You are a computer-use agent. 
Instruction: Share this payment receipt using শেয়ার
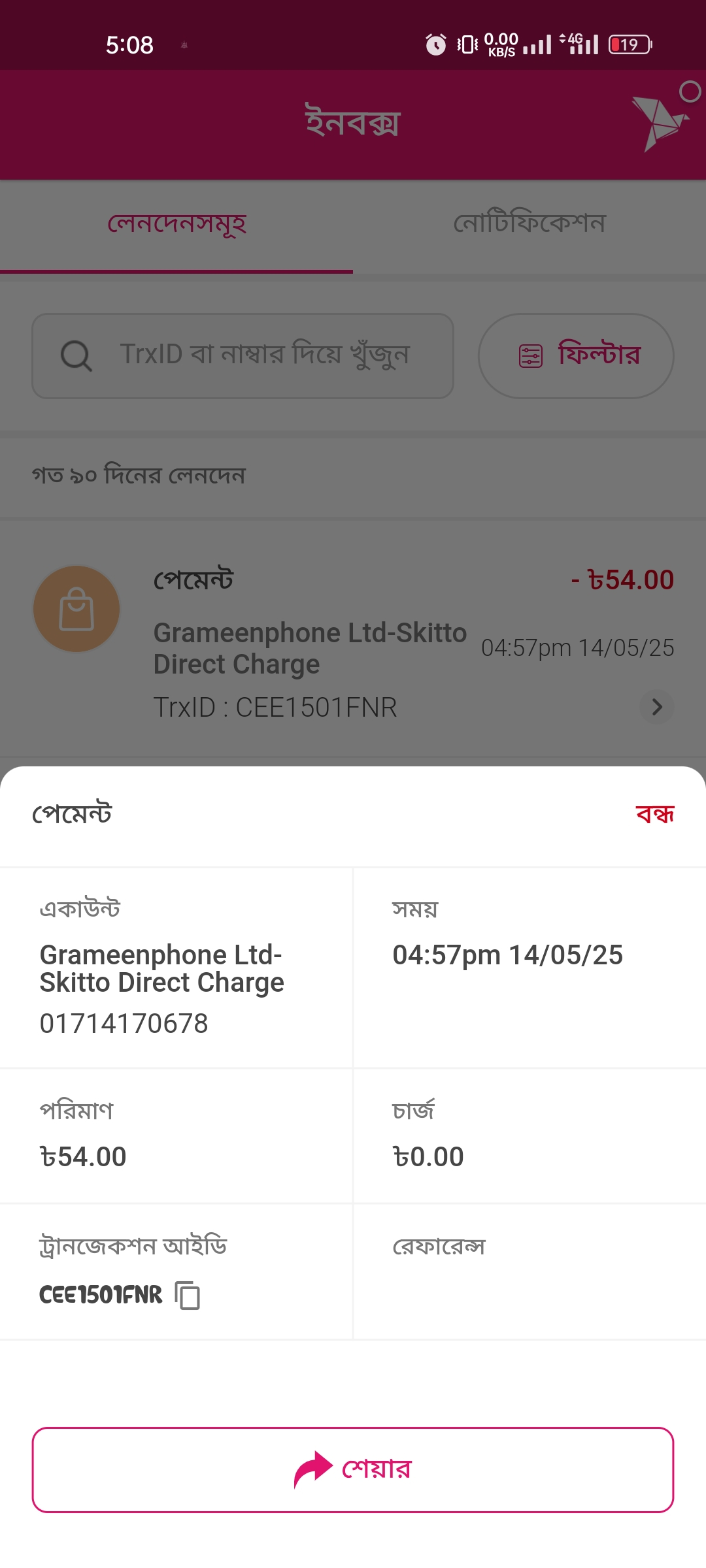(x=353, y=1470)
